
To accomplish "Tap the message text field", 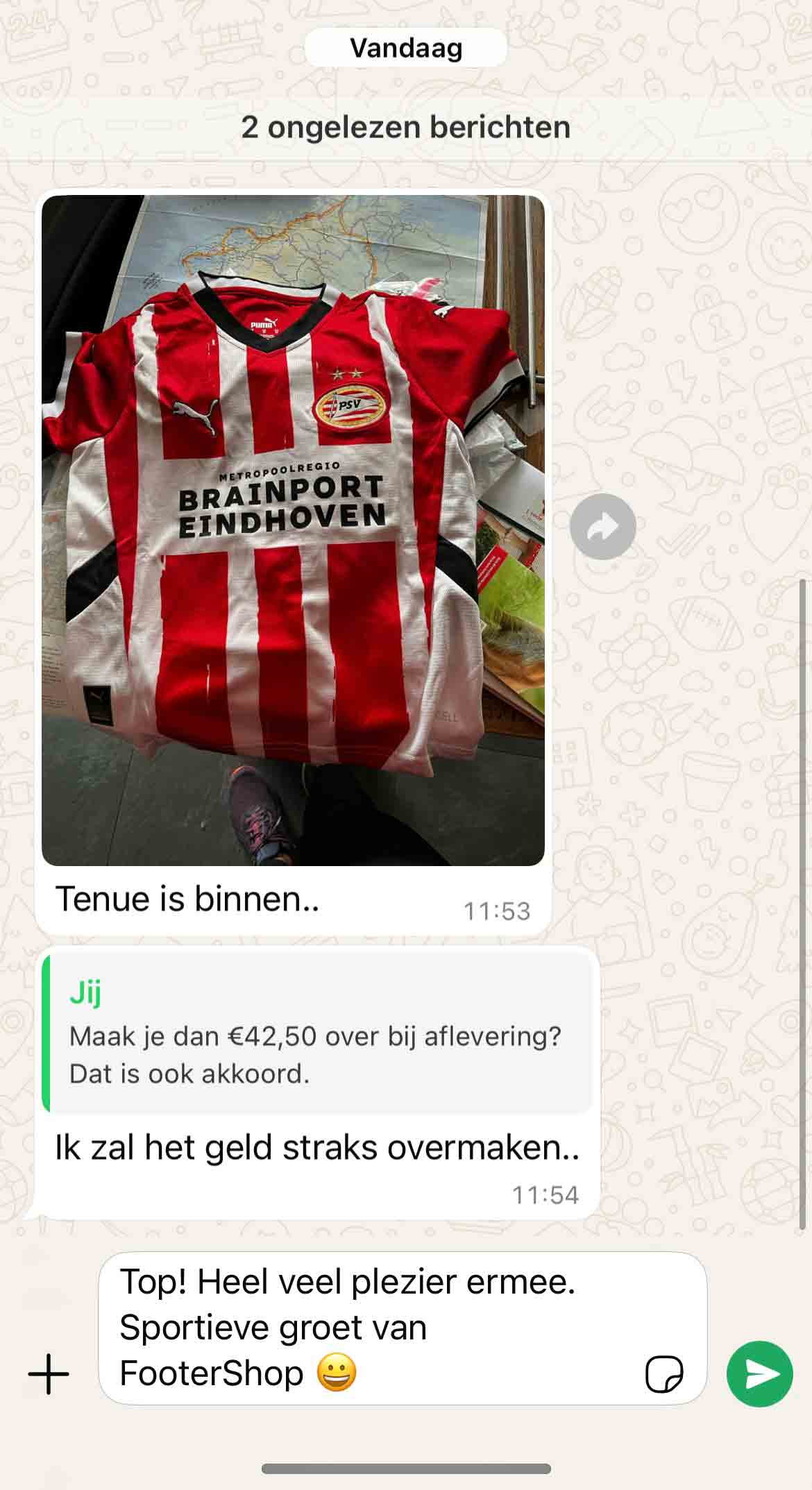I will tap(375, 1327).
